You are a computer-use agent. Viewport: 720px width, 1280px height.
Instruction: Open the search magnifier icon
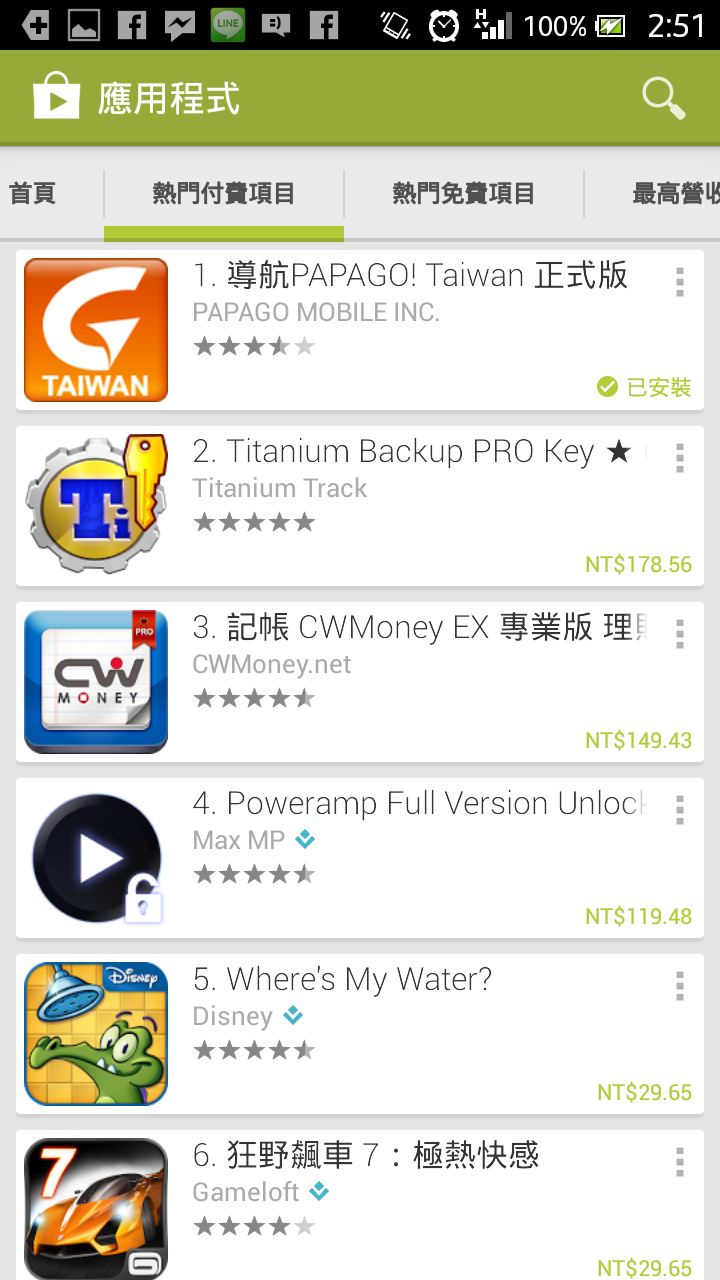663,98
